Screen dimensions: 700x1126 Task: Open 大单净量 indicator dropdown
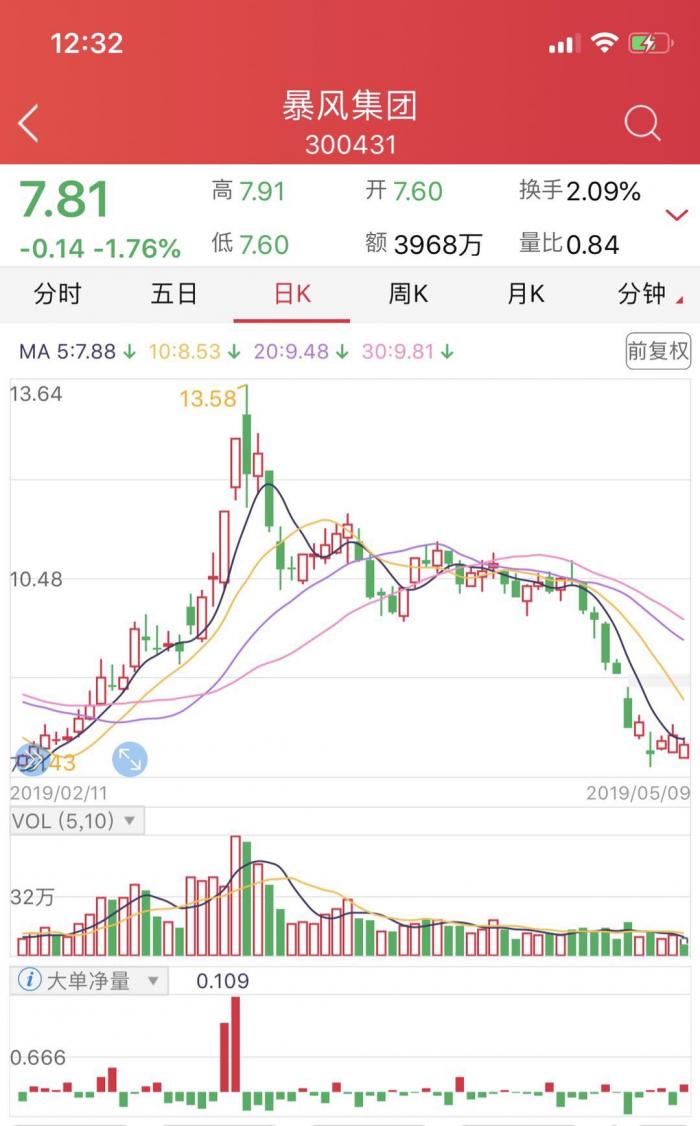(x=152, y=981)
